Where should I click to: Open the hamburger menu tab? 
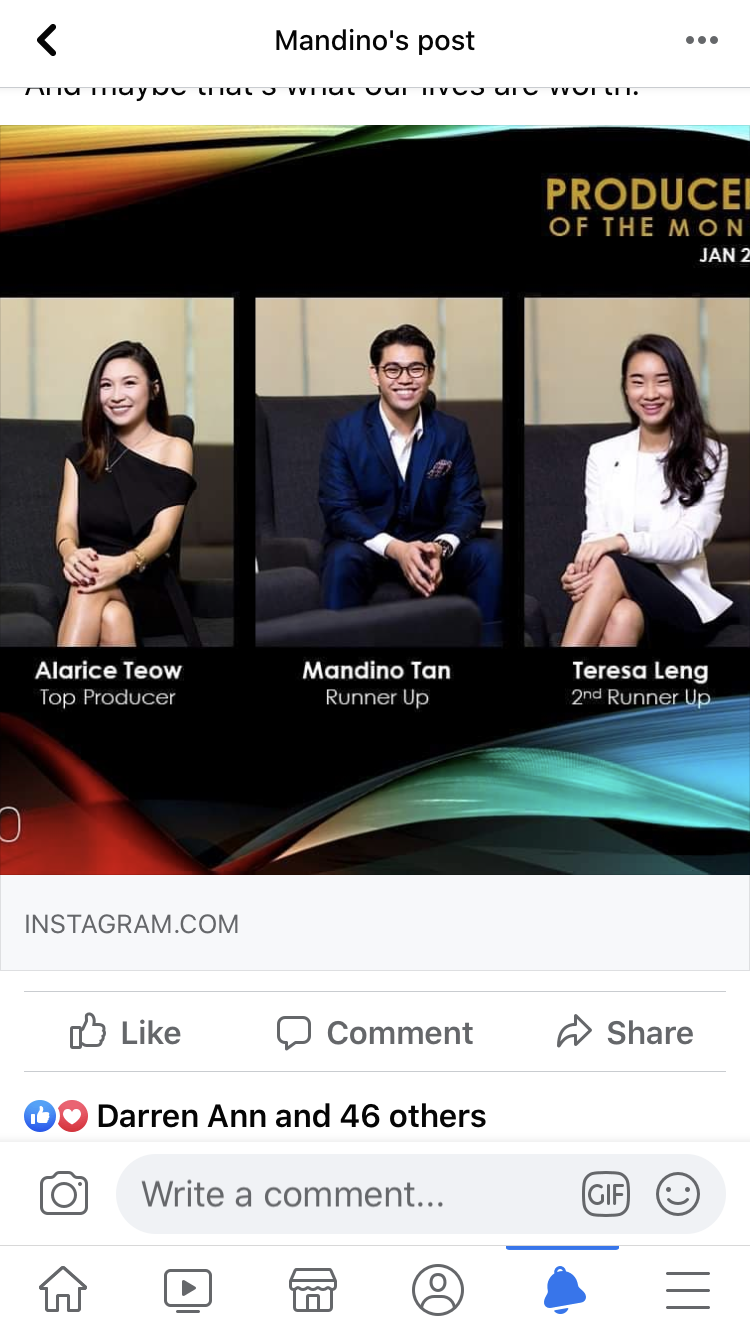click(x=688, y=1290)
